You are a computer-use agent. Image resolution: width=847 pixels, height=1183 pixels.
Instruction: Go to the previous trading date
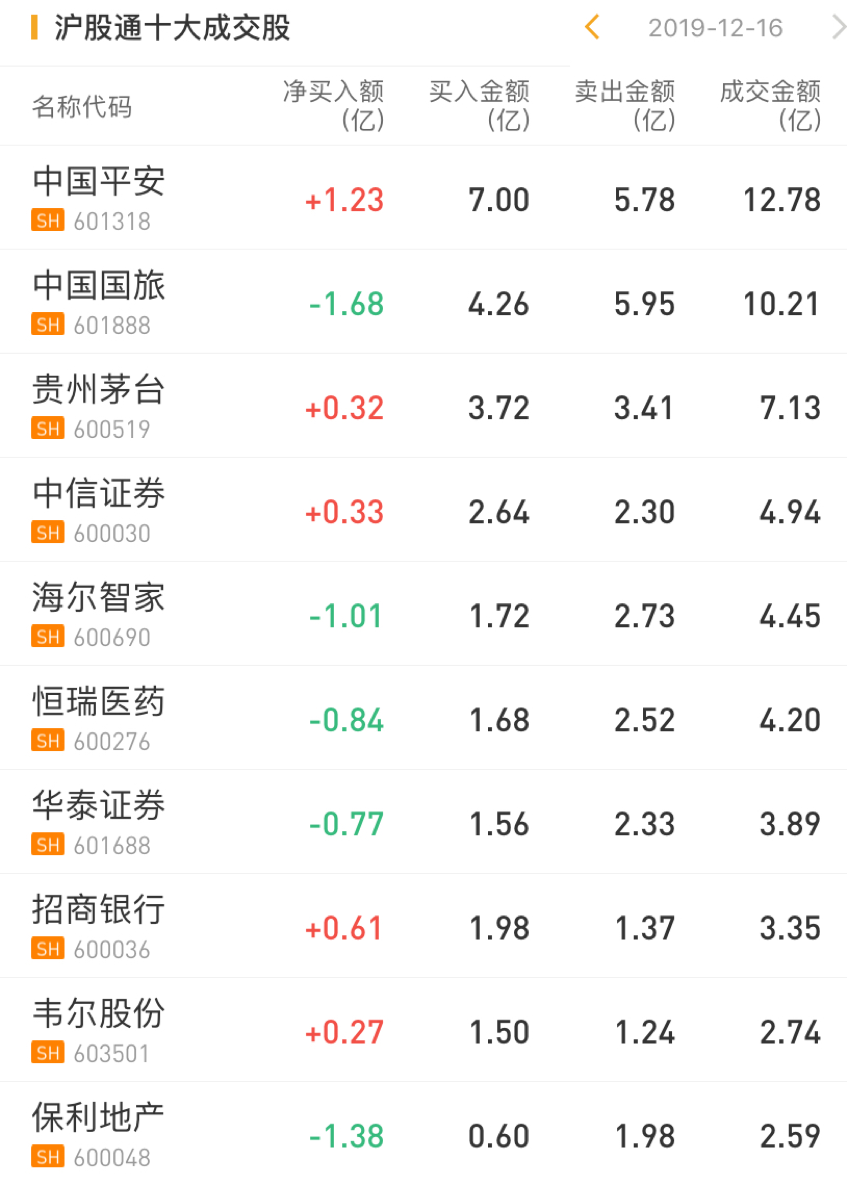point(592,27)
